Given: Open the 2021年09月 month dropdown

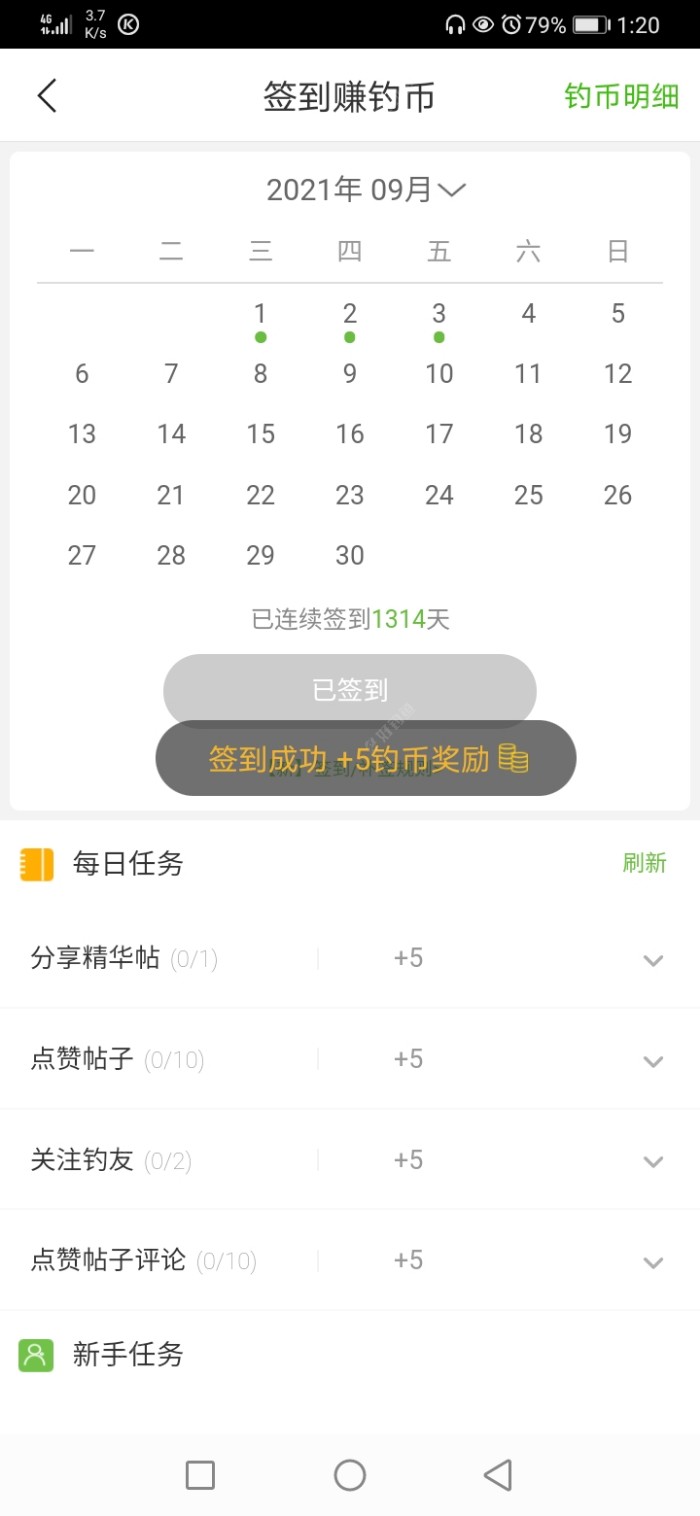Looking at the screenshot, I should [x=366, y=189].
